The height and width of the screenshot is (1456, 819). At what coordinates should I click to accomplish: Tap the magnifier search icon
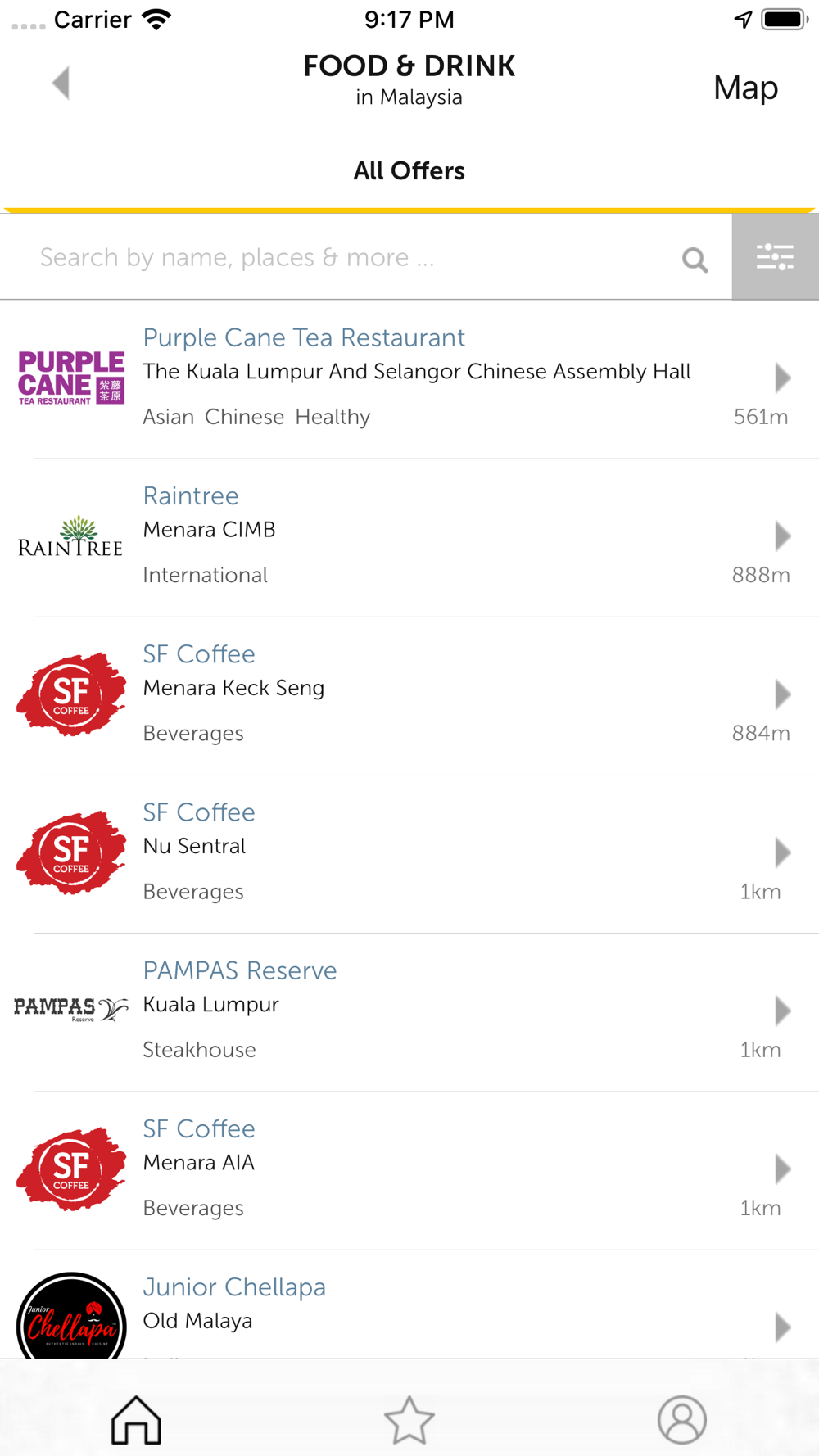click(695, 260)
